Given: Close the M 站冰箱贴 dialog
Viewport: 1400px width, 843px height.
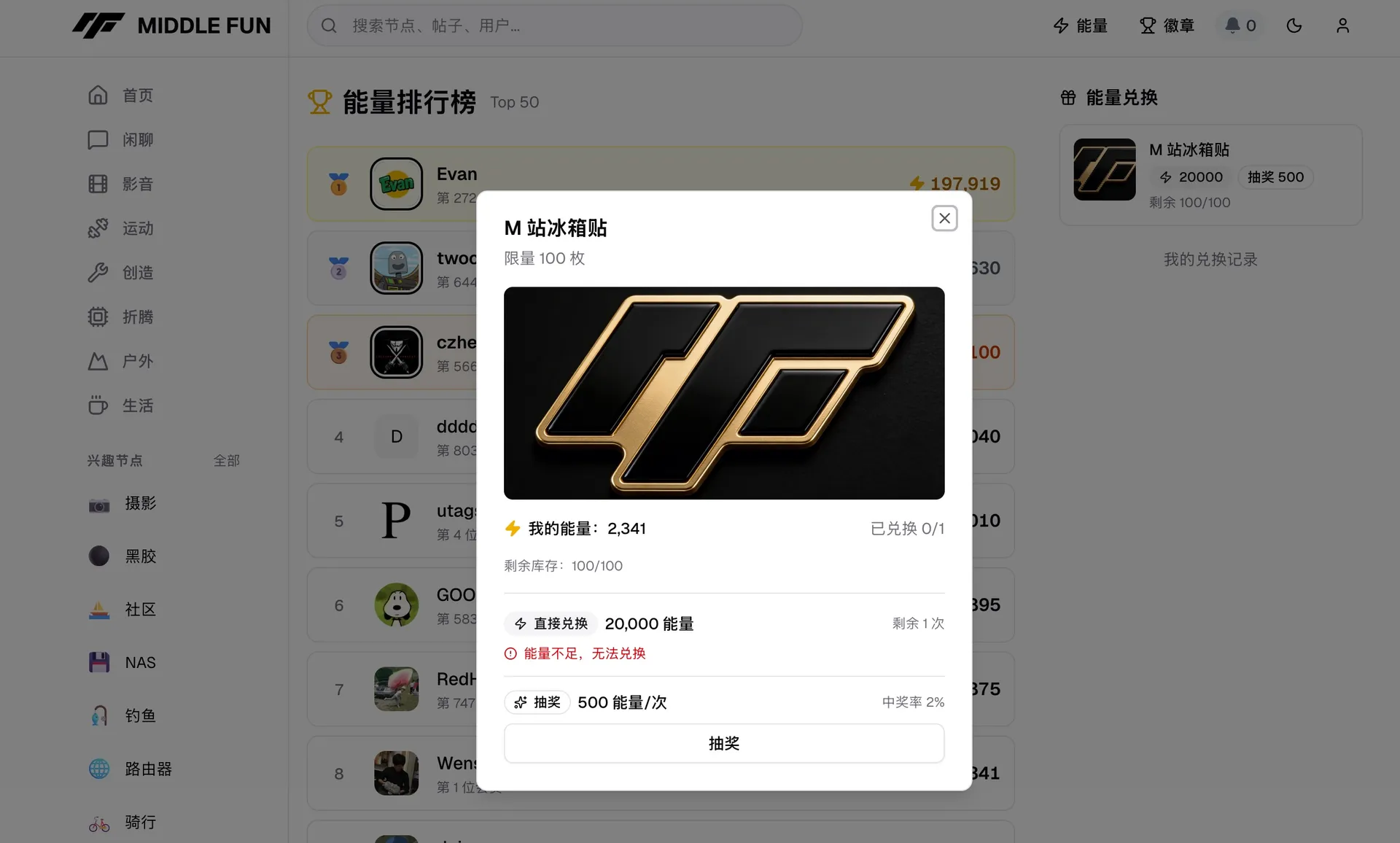Looking at the screenshot, I should [x=944, y=218].
